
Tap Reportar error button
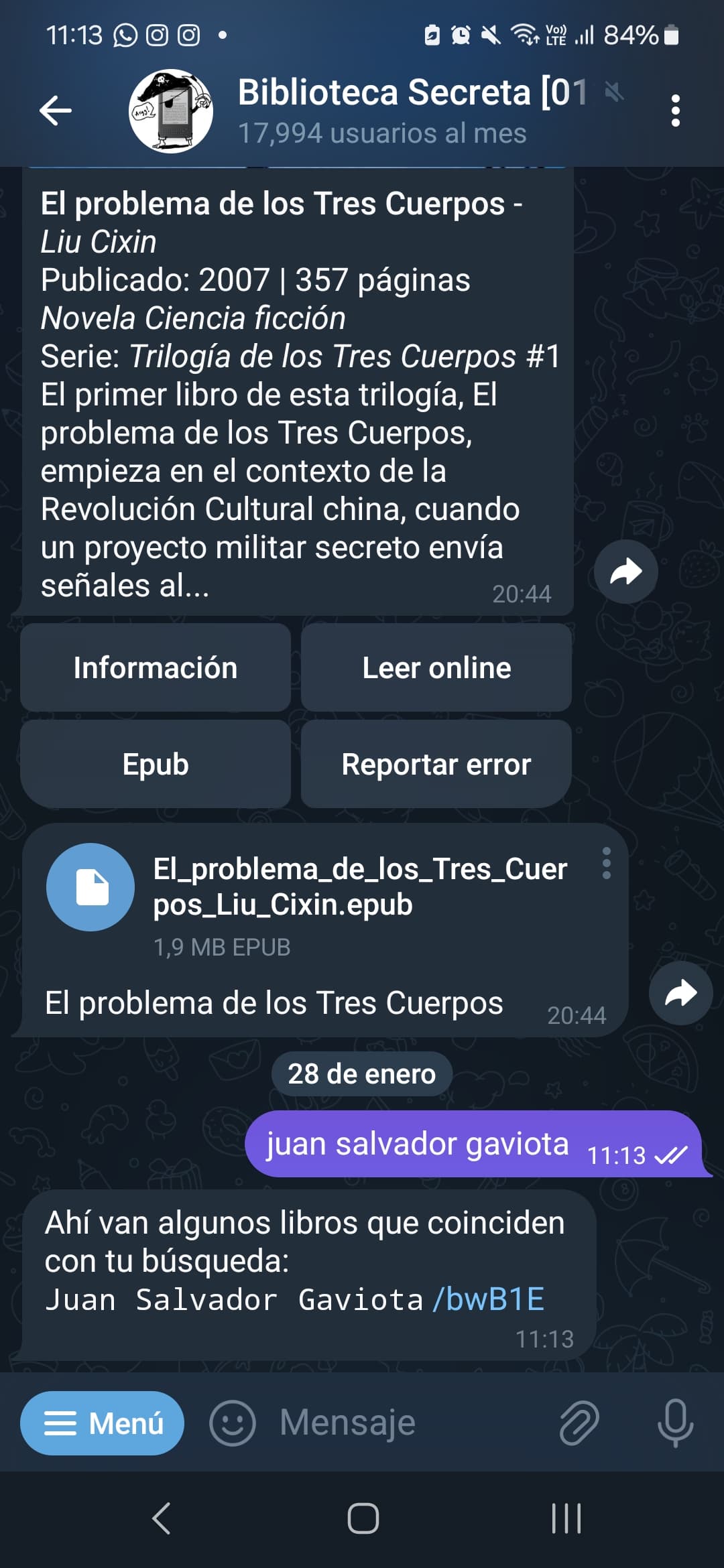436,765
